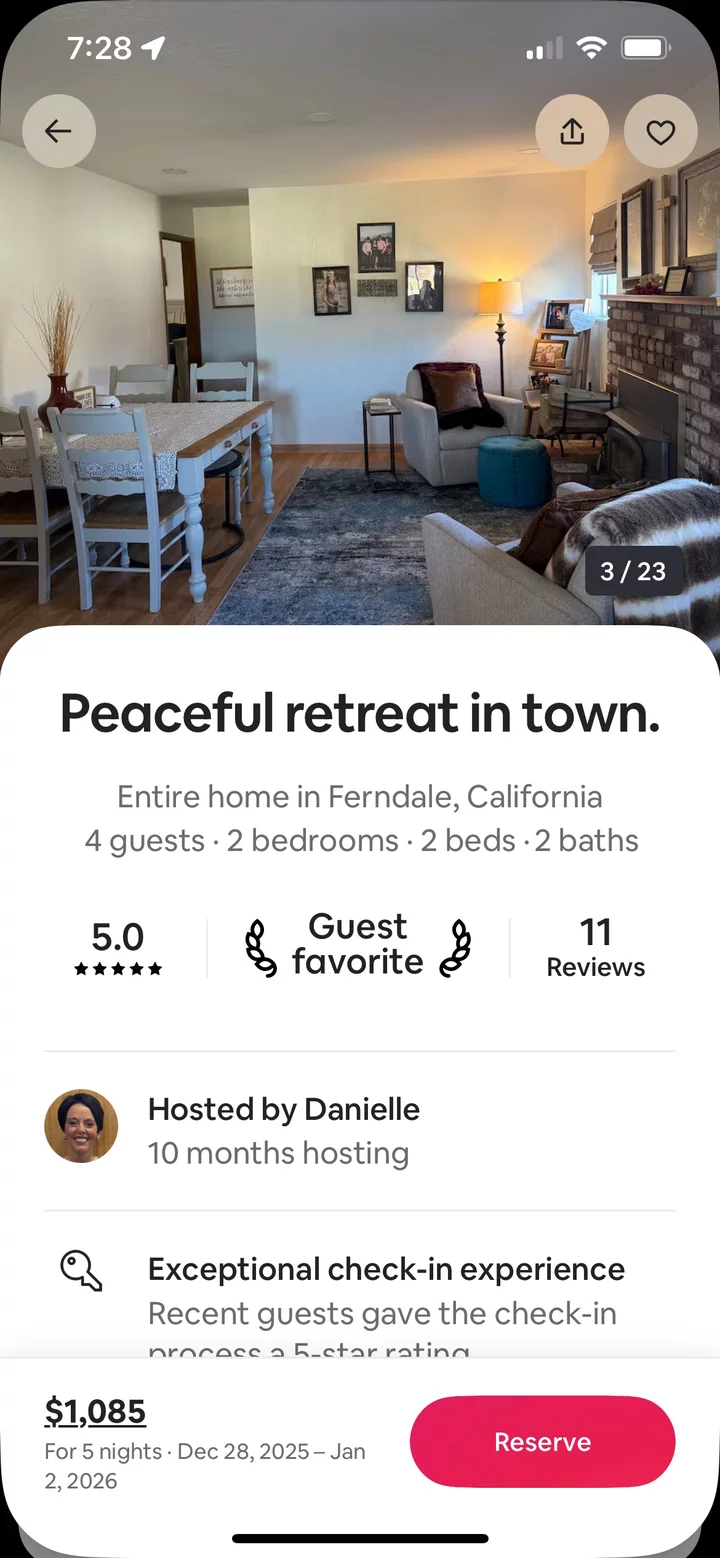Open host Danielle's profile
Screen dimensions: 720x1558
click(81, 1126)
